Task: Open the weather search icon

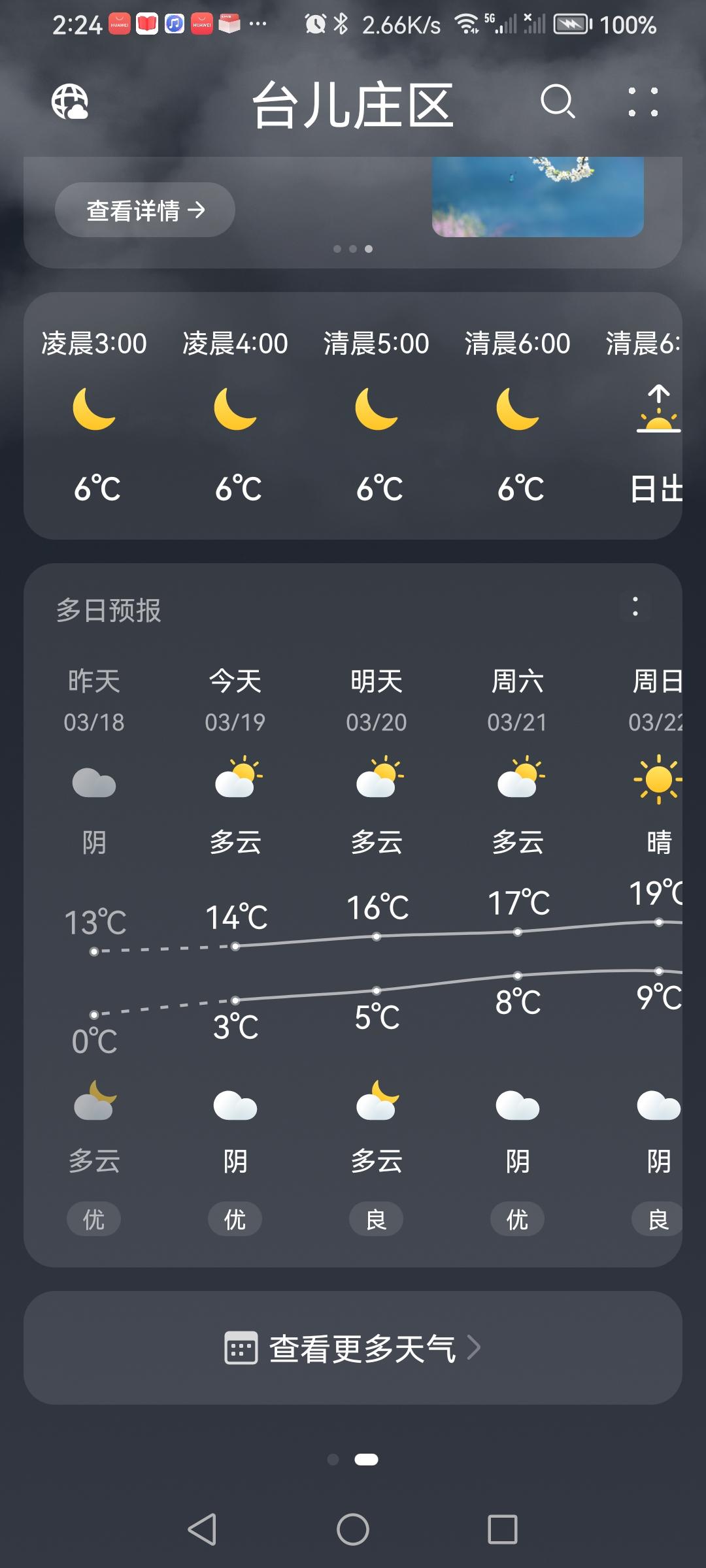Action: tap(558, 103)
